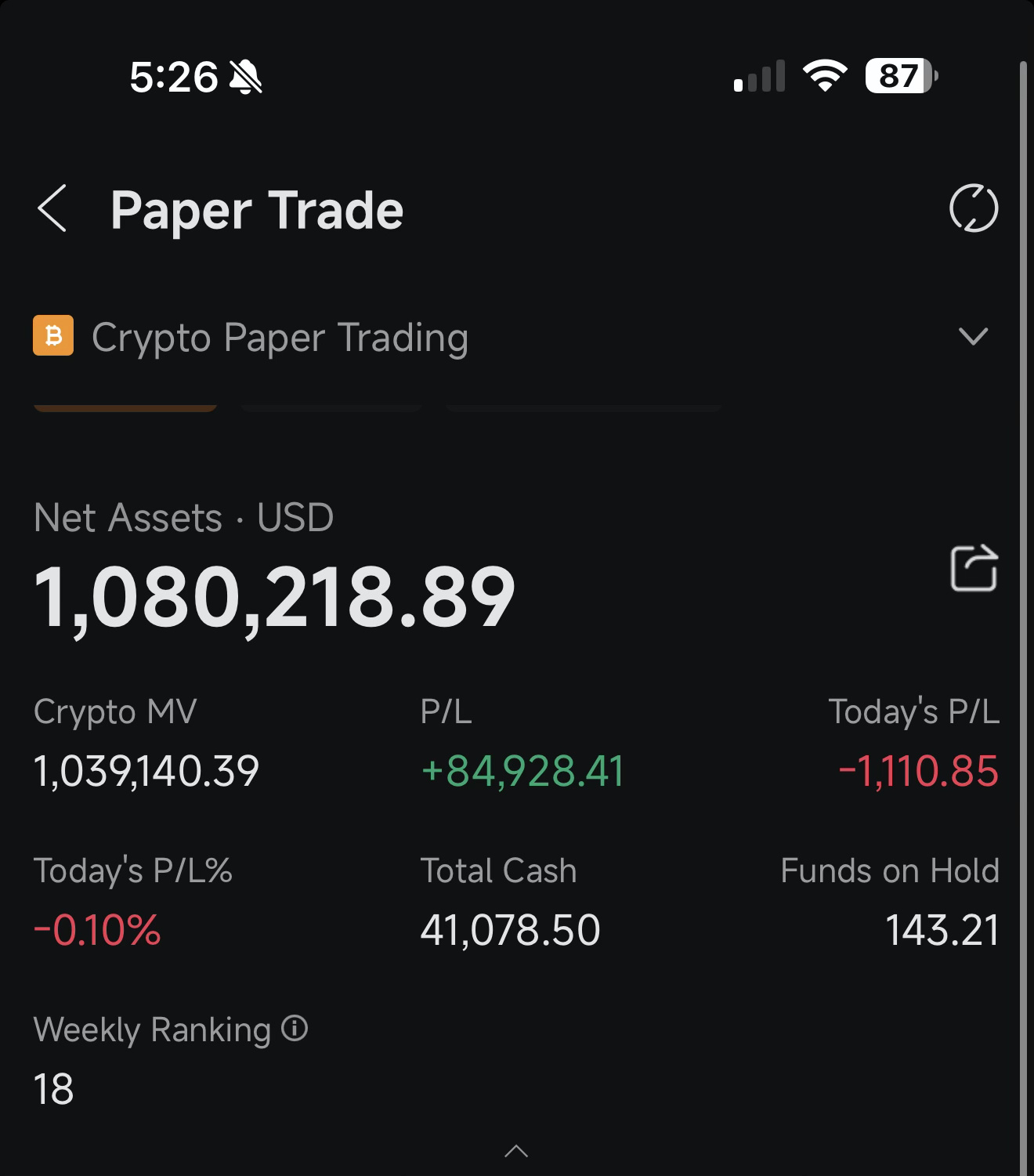This screenshot has width=1034, height=1176.
Task: Share your net assets summary
Action: tap(974, 570)
